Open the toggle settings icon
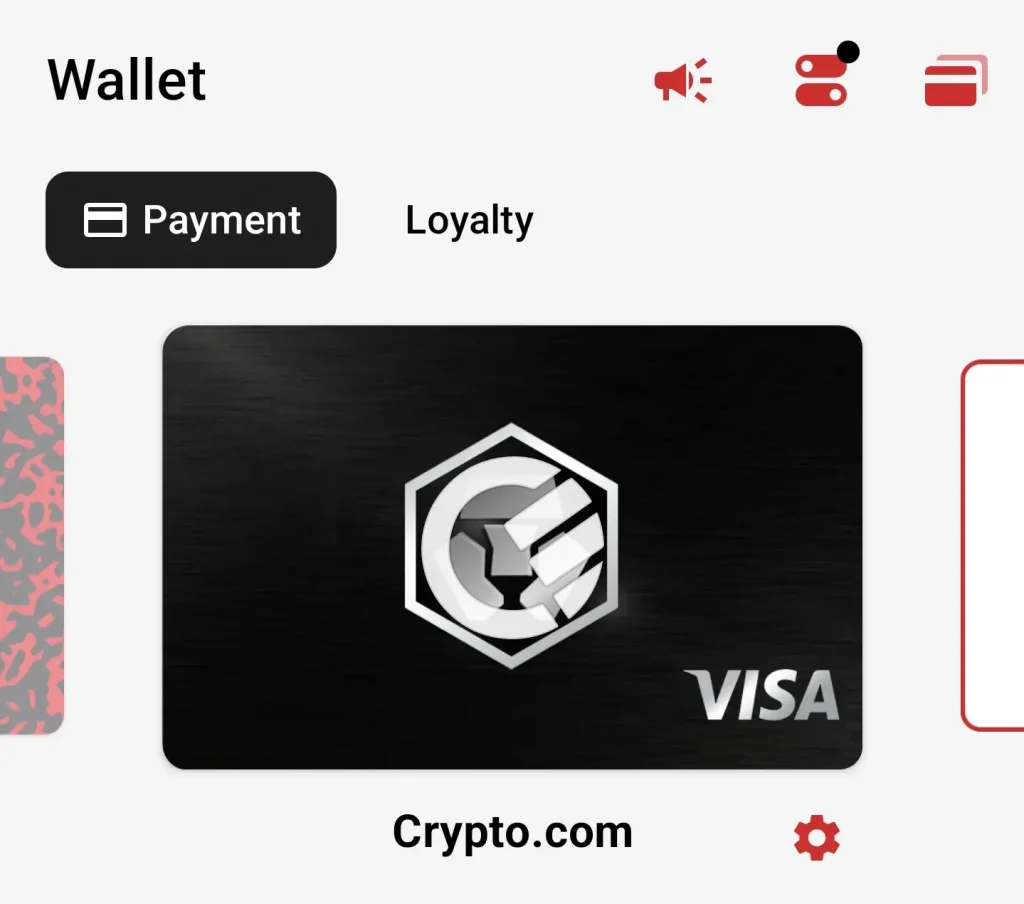The image size is (1024, 904). (x=822, y=81)
